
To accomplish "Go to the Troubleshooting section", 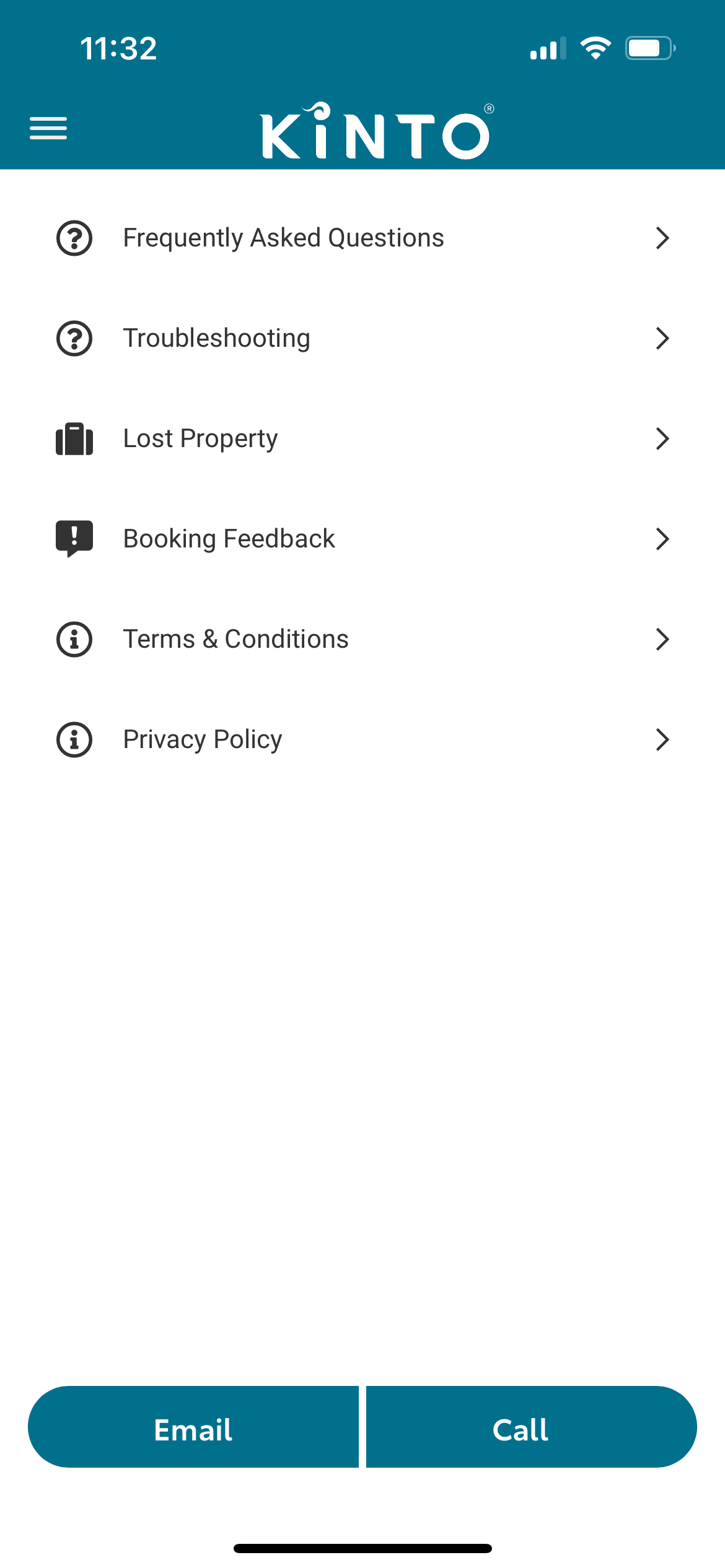I will pos(217,338).
